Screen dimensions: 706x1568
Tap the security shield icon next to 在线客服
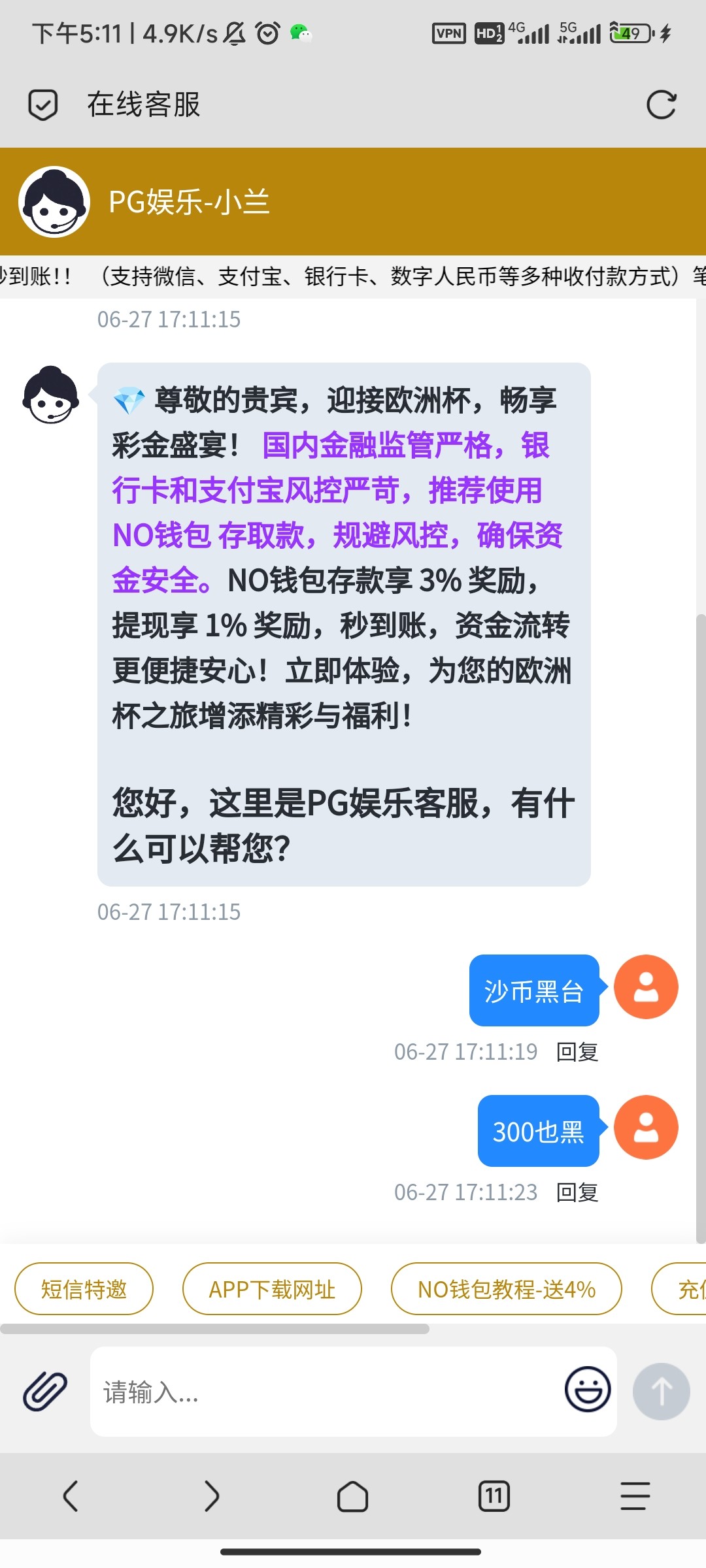coord(43,105)
